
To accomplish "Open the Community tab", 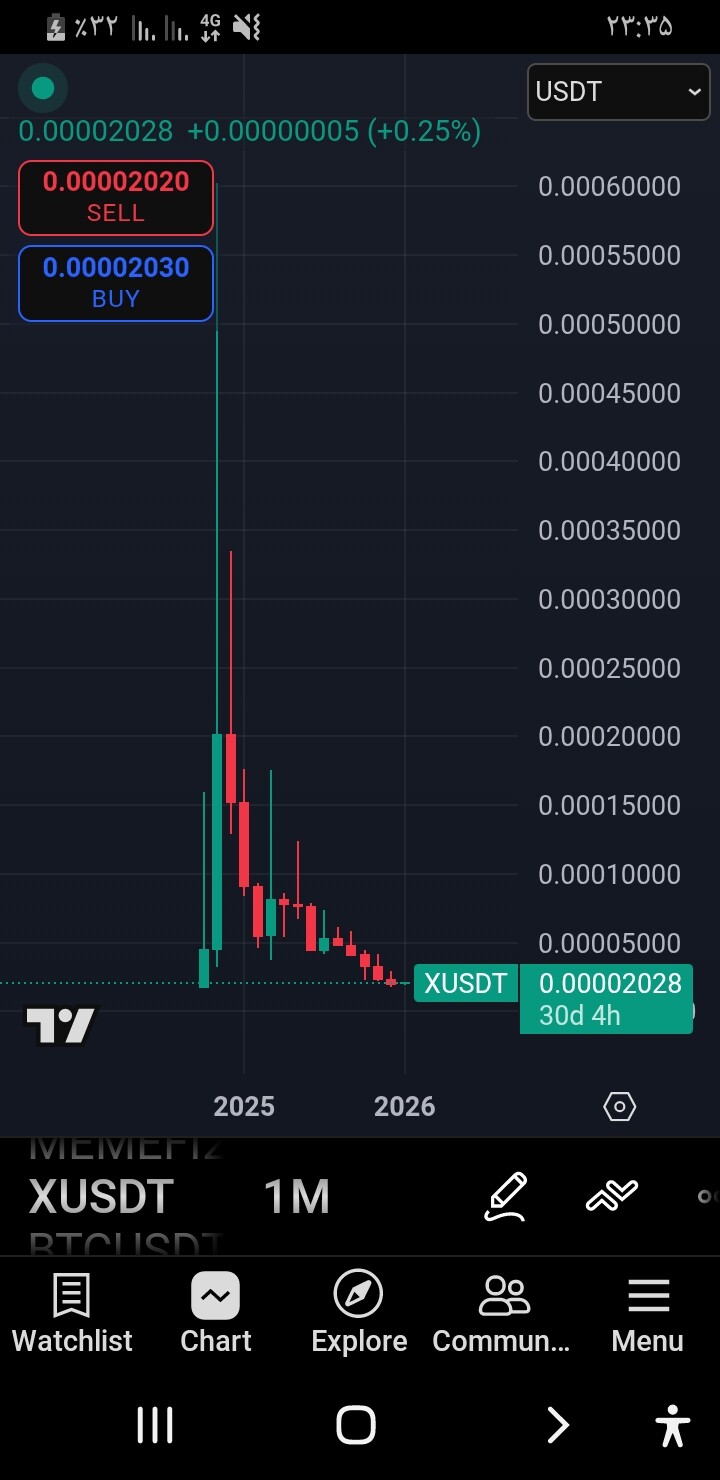I will click(x=502, y=1314).
